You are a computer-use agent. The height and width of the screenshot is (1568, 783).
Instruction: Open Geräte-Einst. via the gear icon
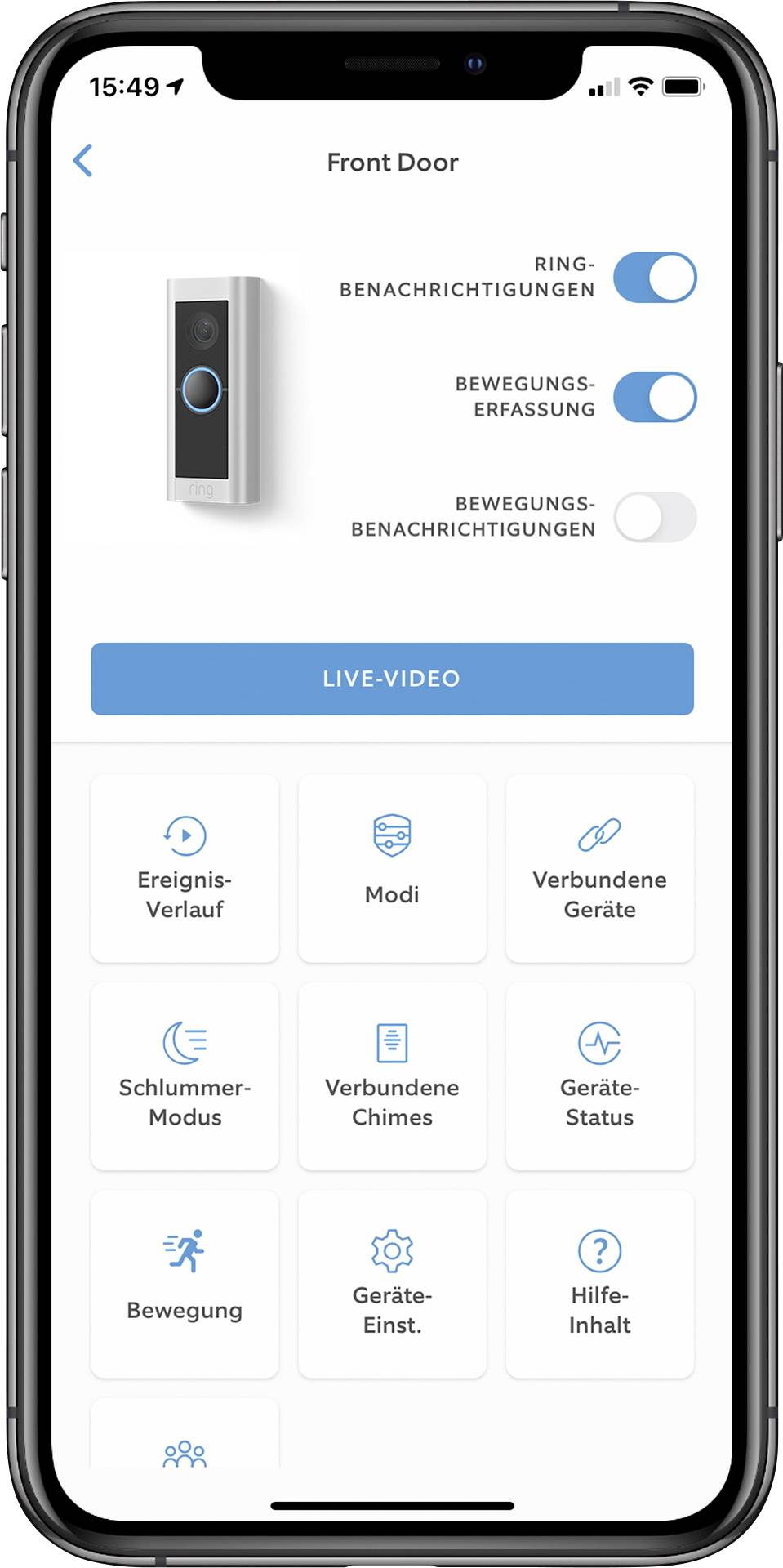tap(392, 1251)
